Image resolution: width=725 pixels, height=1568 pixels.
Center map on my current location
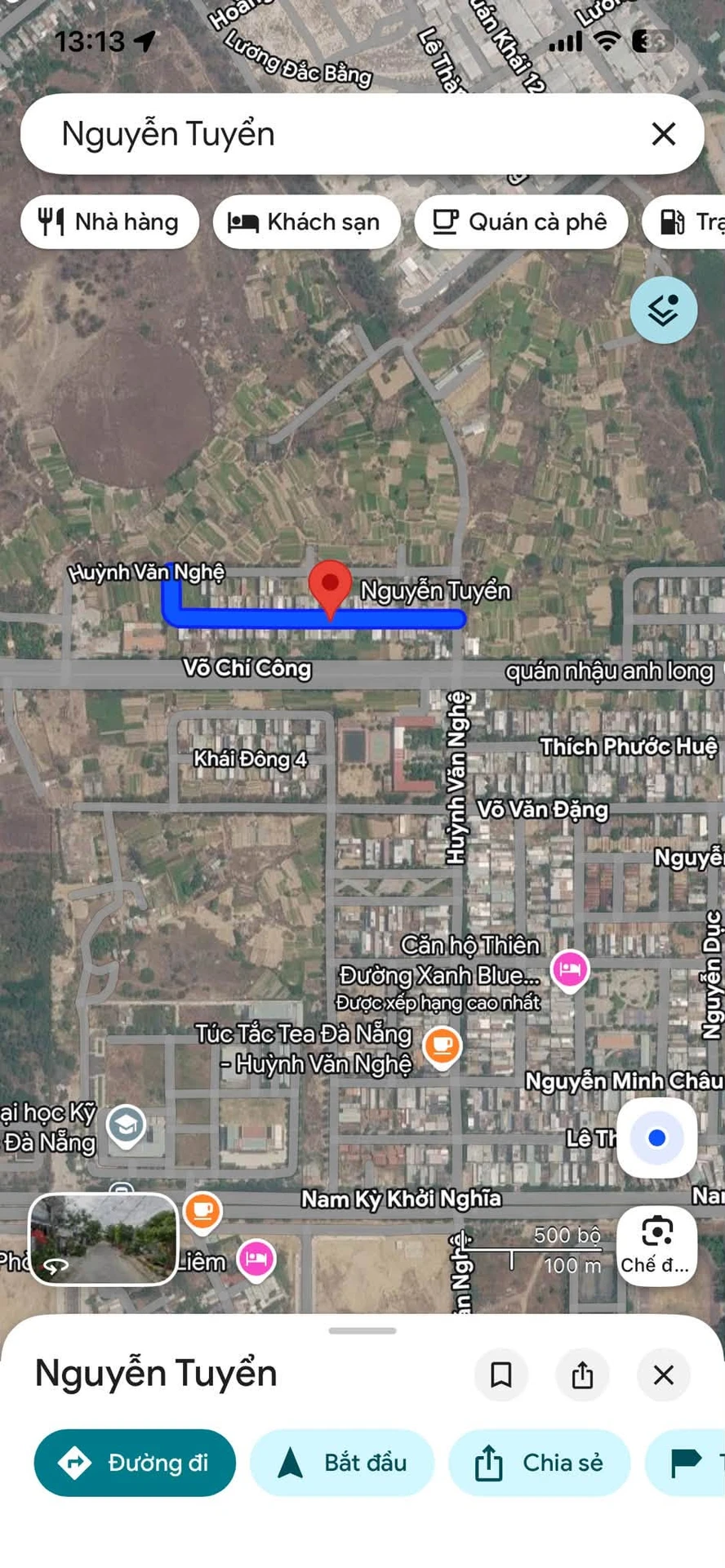(x=656, y=1138)
